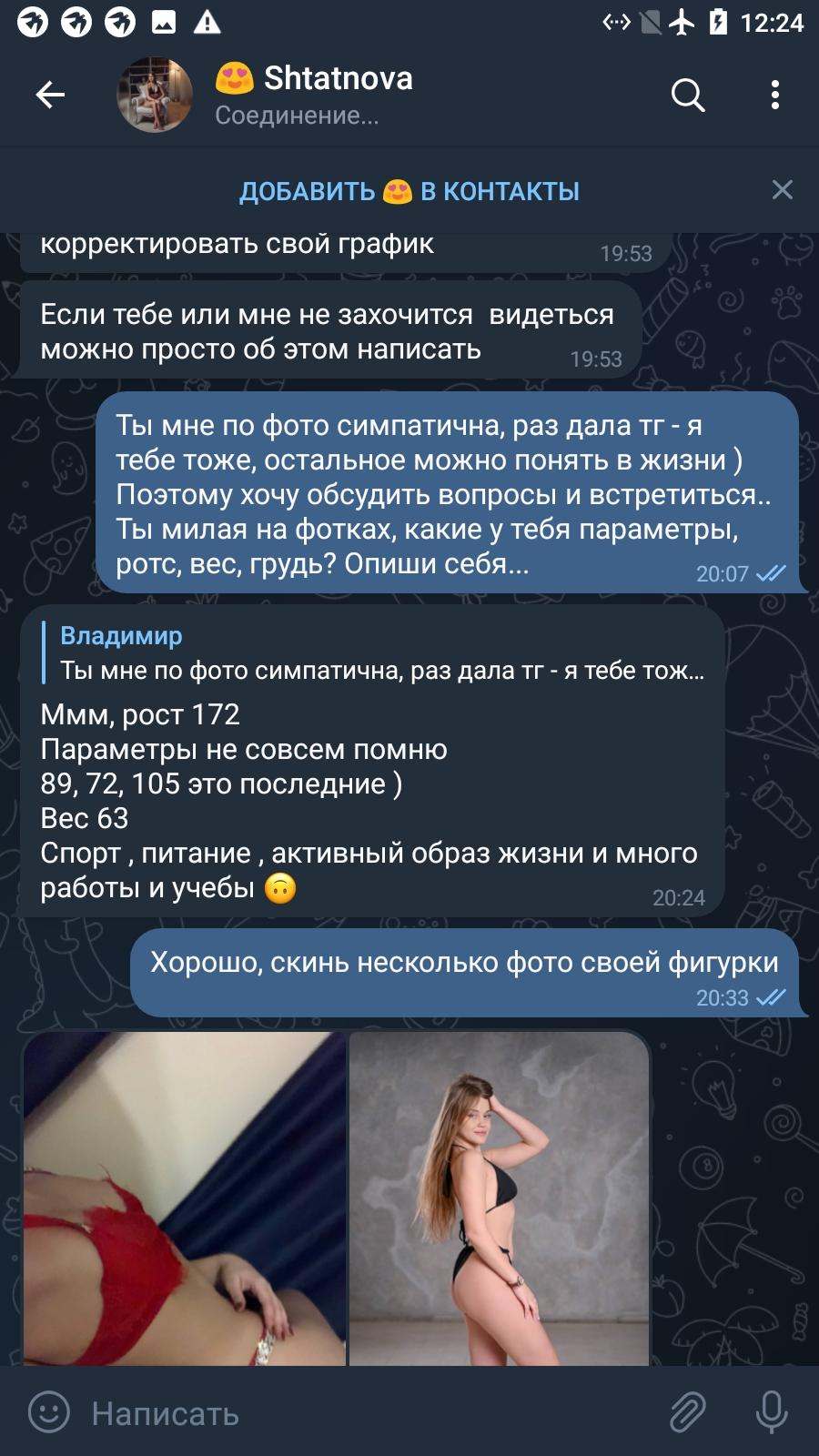
Task: Search within this chat
Action: point(688,95)
